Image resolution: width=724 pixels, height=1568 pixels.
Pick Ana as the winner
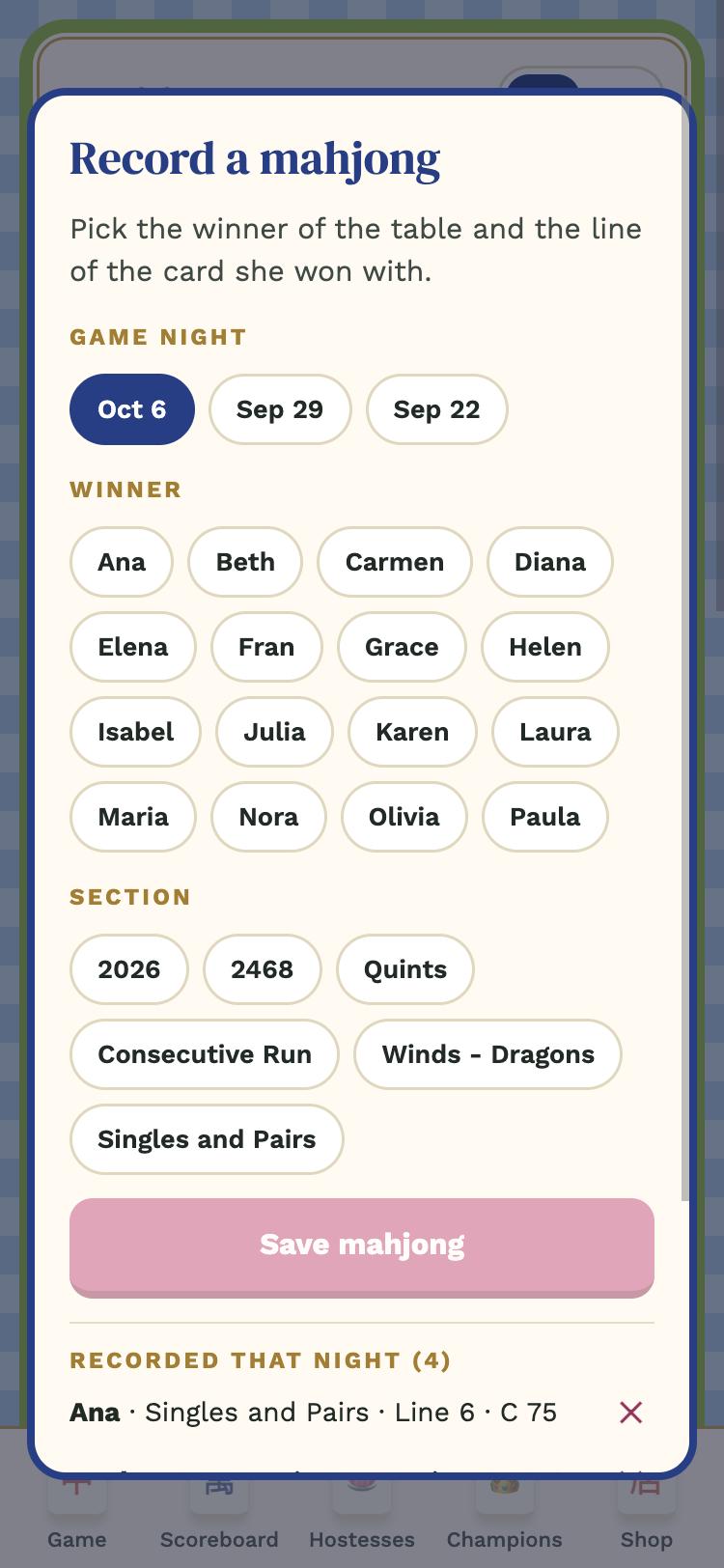pos(122,562)
